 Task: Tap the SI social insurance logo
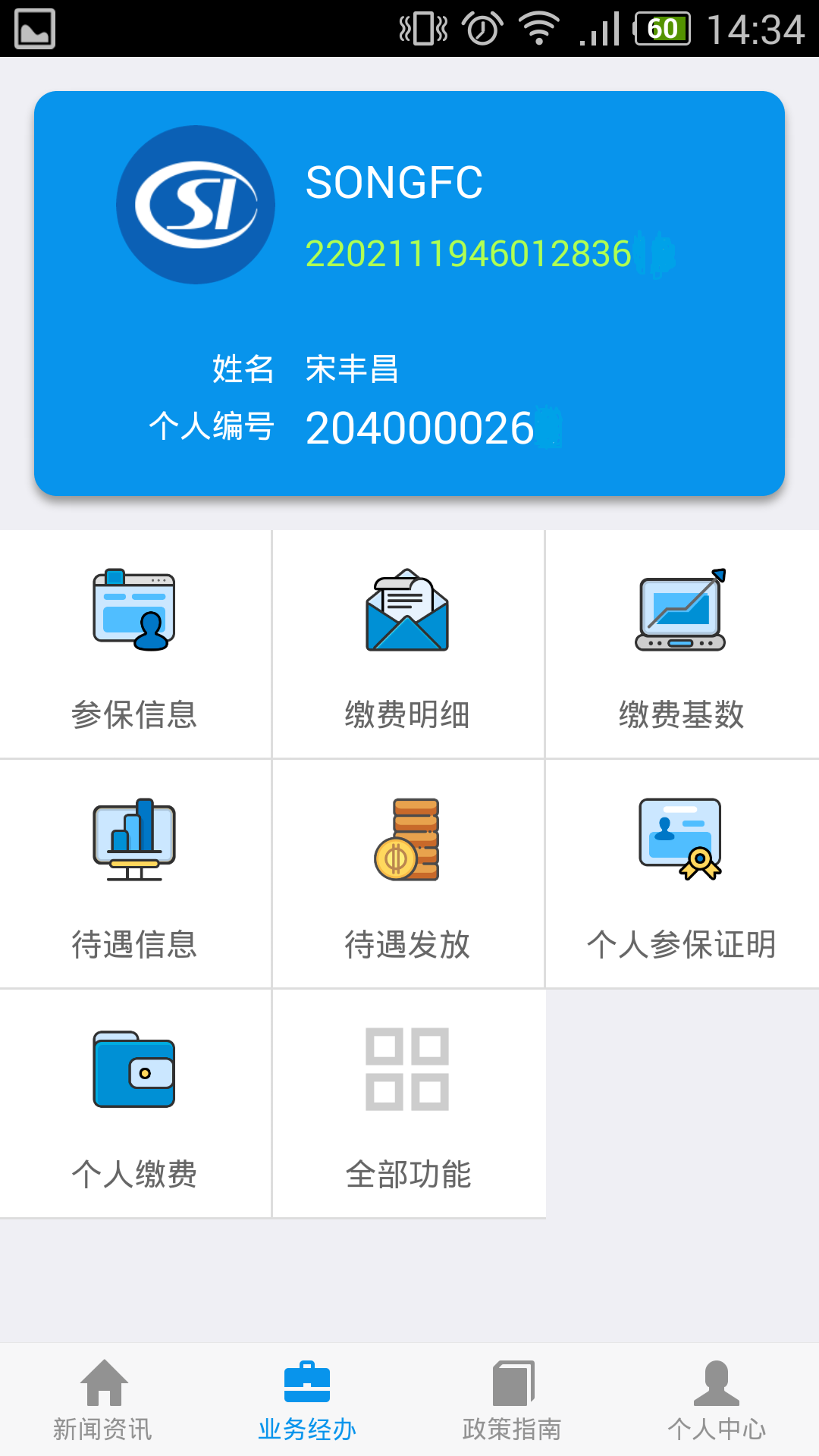(x=194, y=203)
